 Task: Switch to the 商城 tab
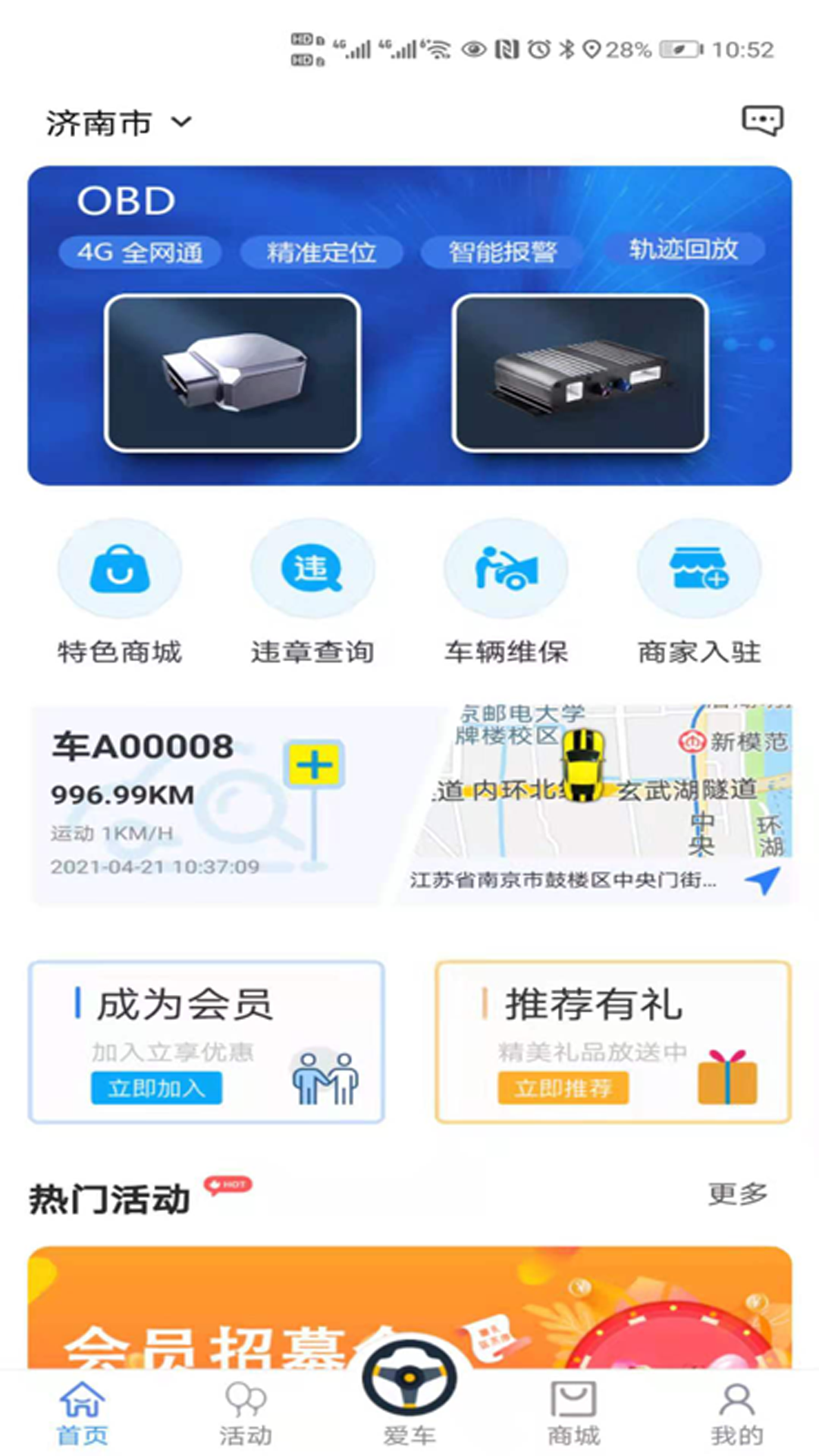point(573,1412)
